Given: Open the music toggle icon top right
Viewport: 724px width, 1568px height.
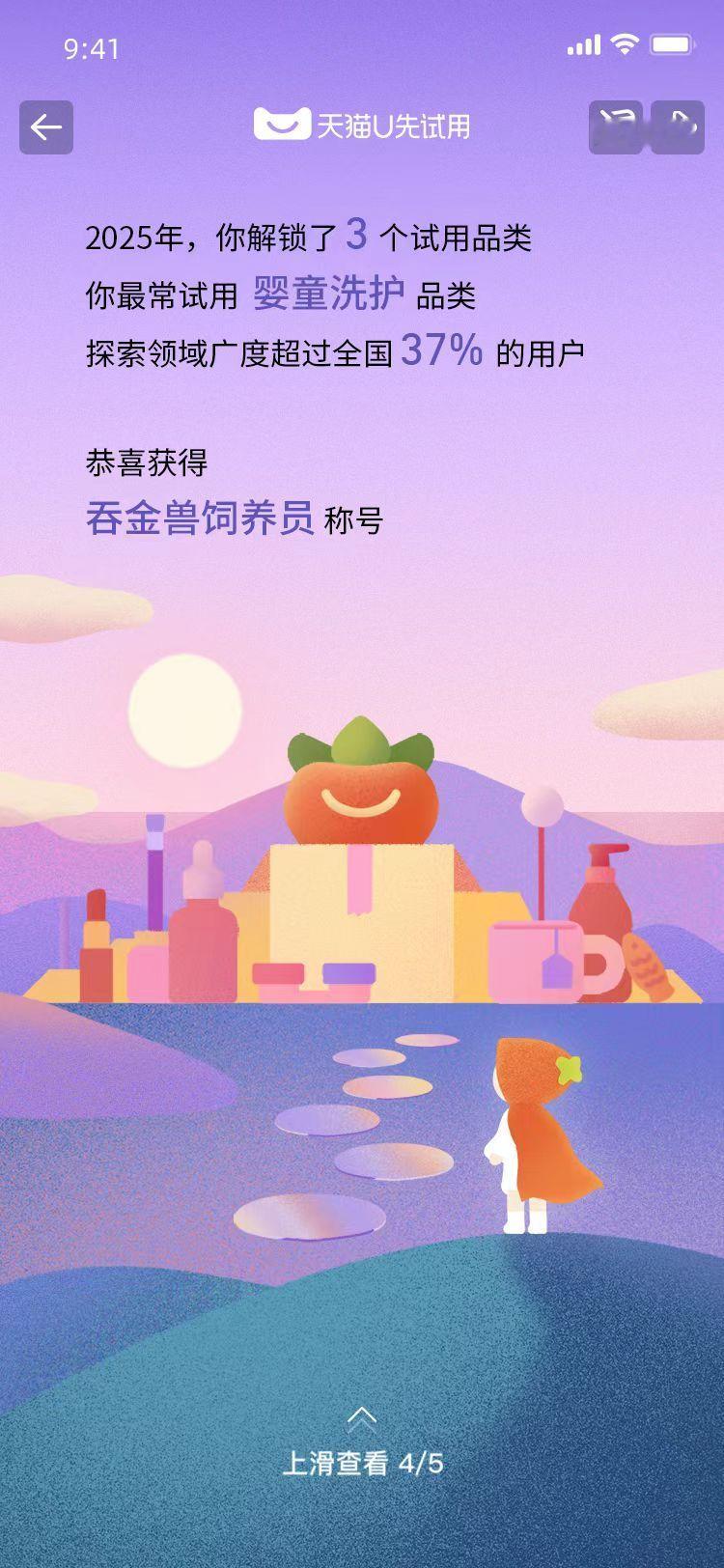Looking at the screenshot, I should coord(676,126).
